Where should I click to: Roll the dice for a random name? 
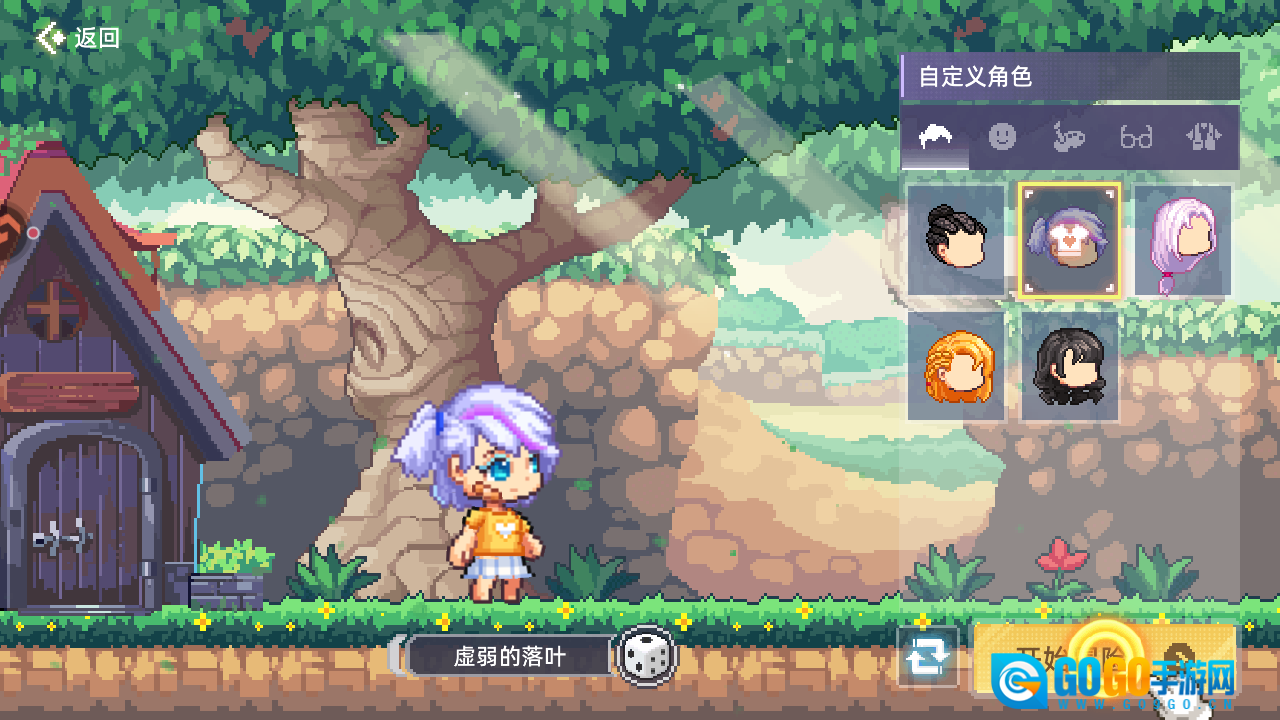(646, 656)
